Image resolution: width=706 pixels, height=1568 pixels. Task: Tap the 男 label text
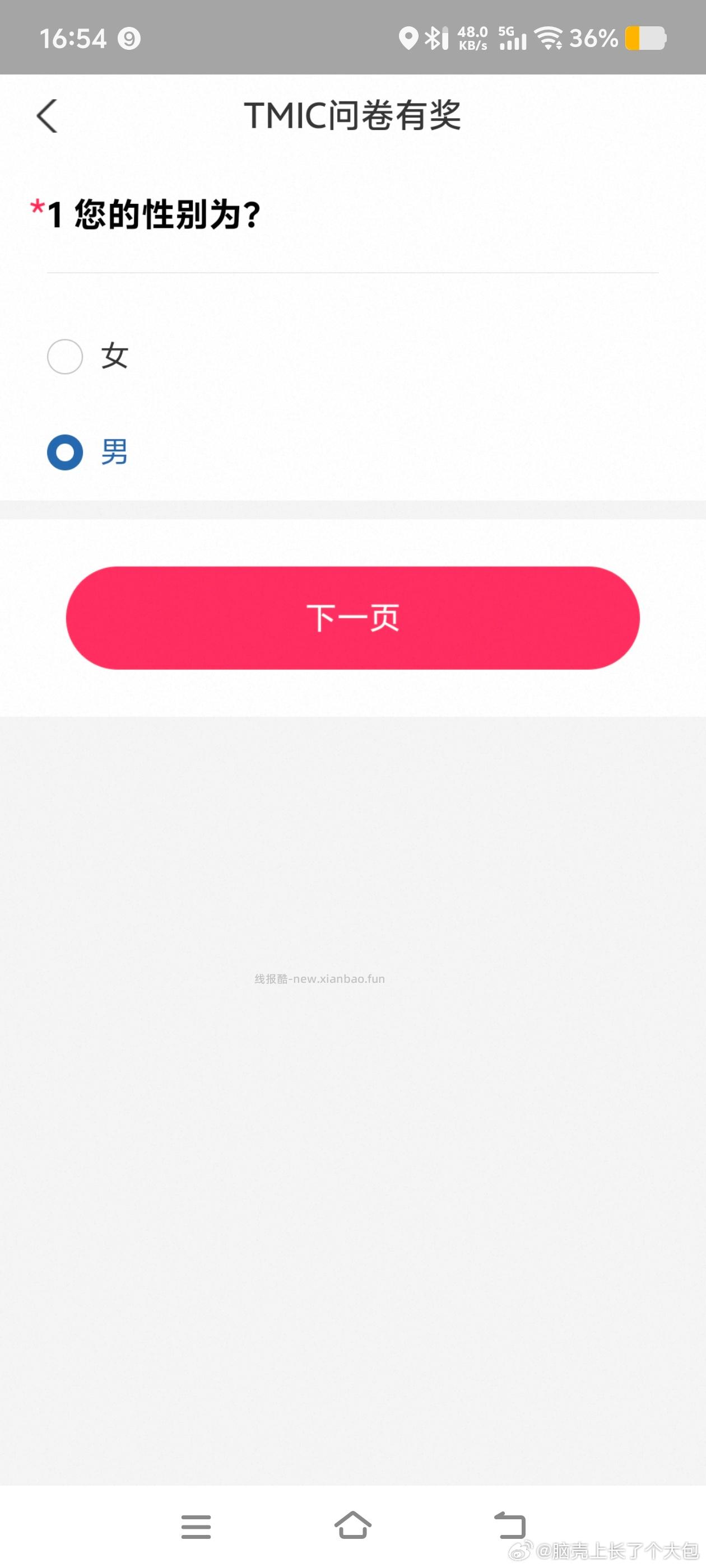click(114, 452)
